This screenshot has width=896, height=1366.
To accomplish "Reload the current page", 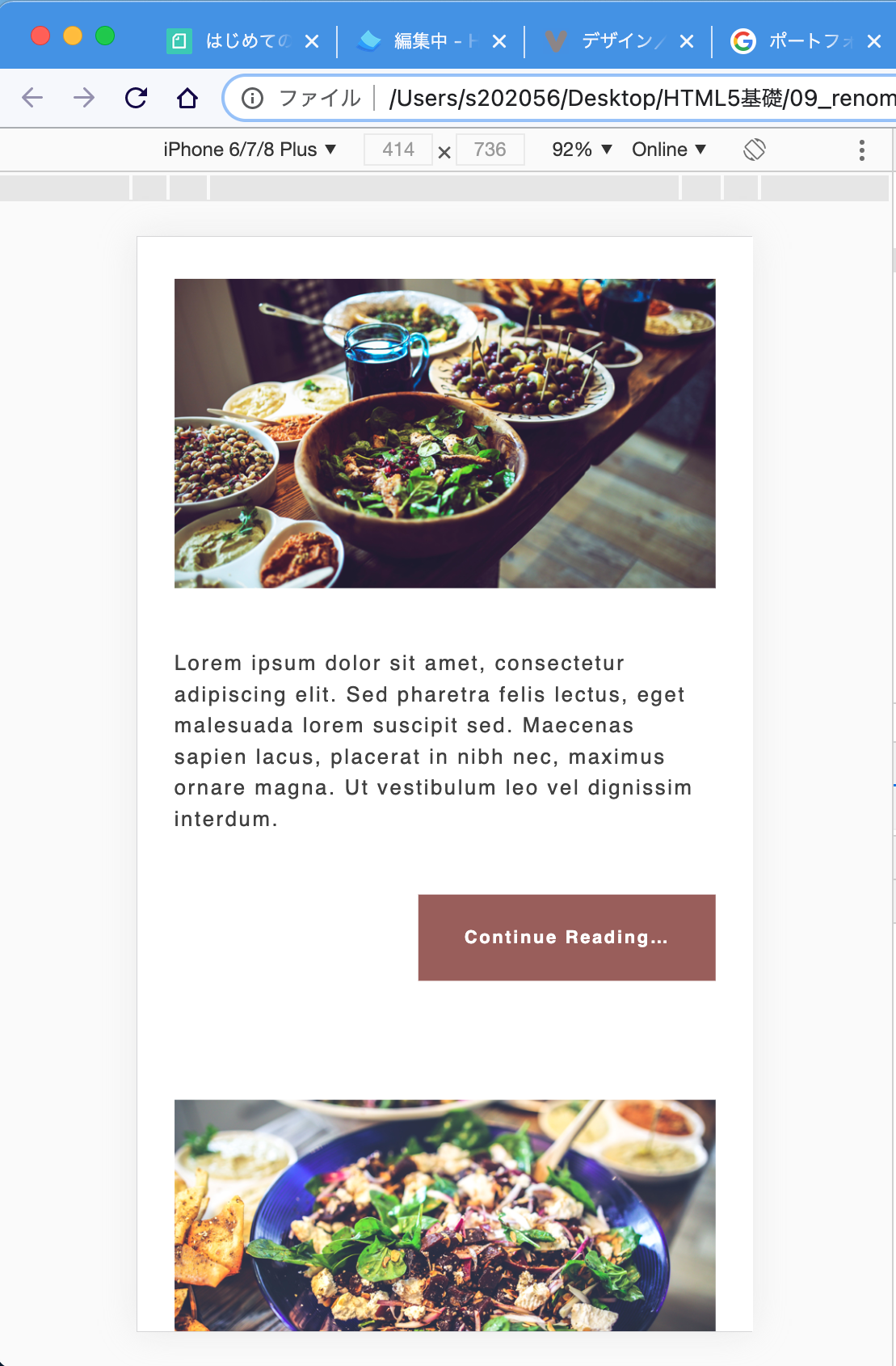I will point(136,98).
